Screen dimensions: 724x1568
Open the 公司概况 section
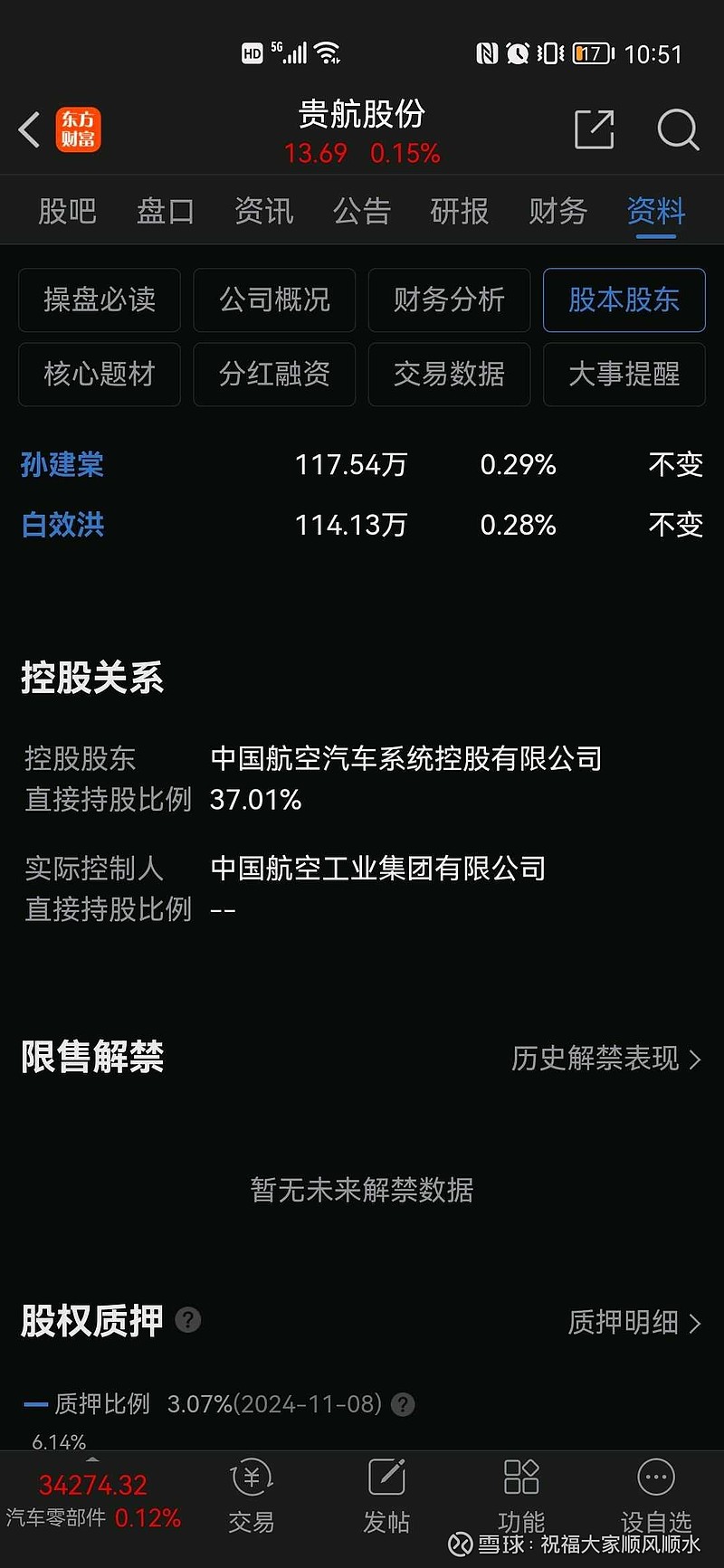[x=274, y=300]
